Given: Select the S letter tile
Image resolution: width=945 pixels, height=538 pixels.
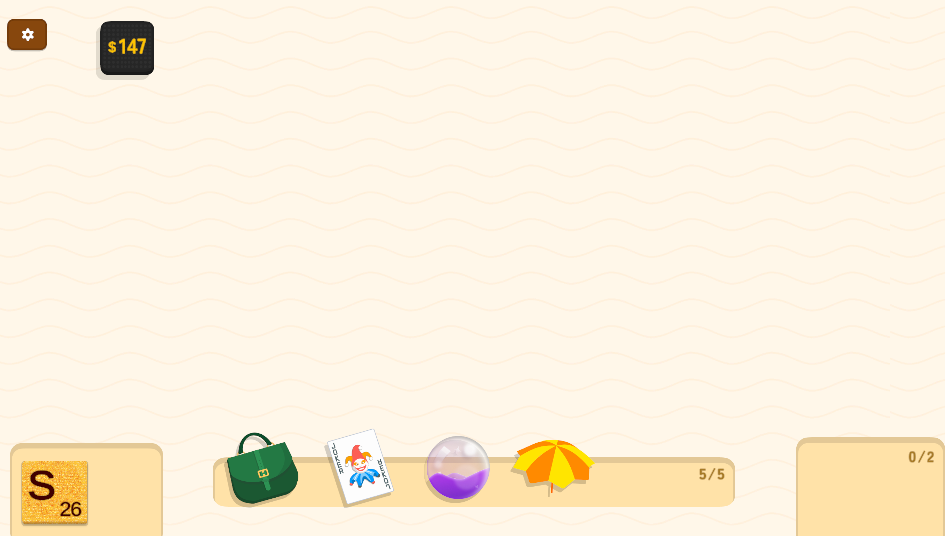Looking at the screenshot, I should click(55, 492).
